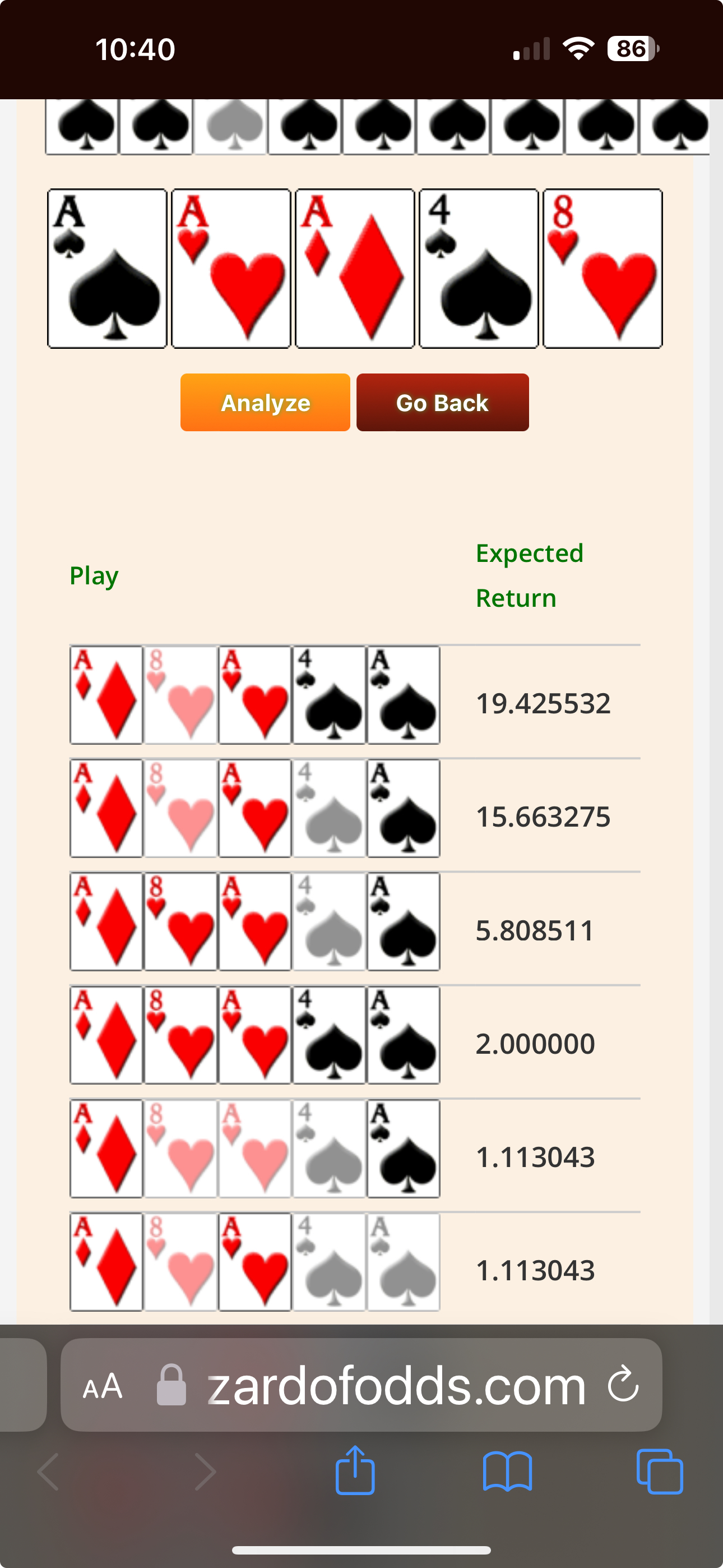Show all open Safari tabs
723x1568 pixels.
[x=659, y=1470]
